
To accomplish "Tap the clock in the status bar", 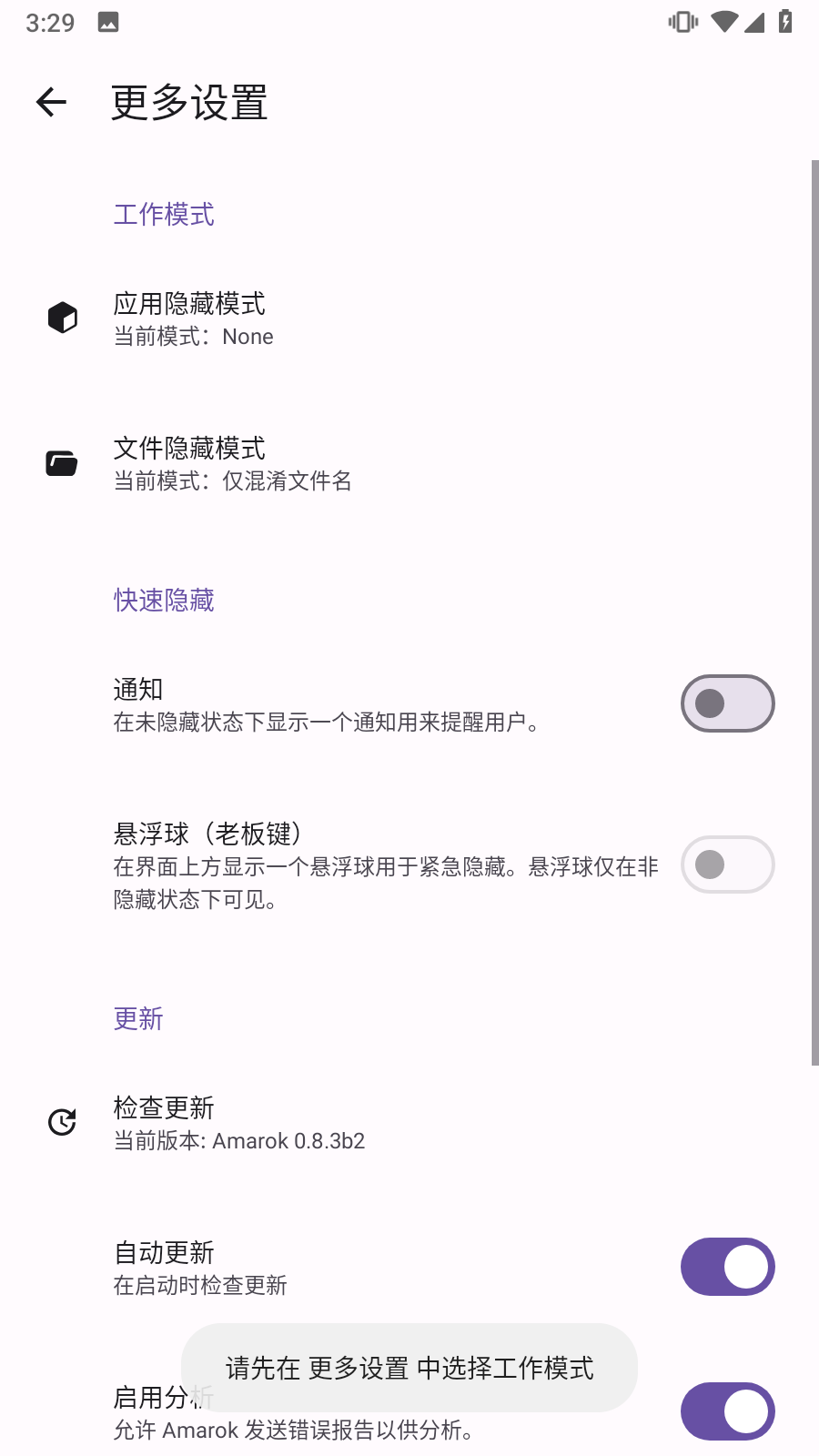I will tap(50, 22).
